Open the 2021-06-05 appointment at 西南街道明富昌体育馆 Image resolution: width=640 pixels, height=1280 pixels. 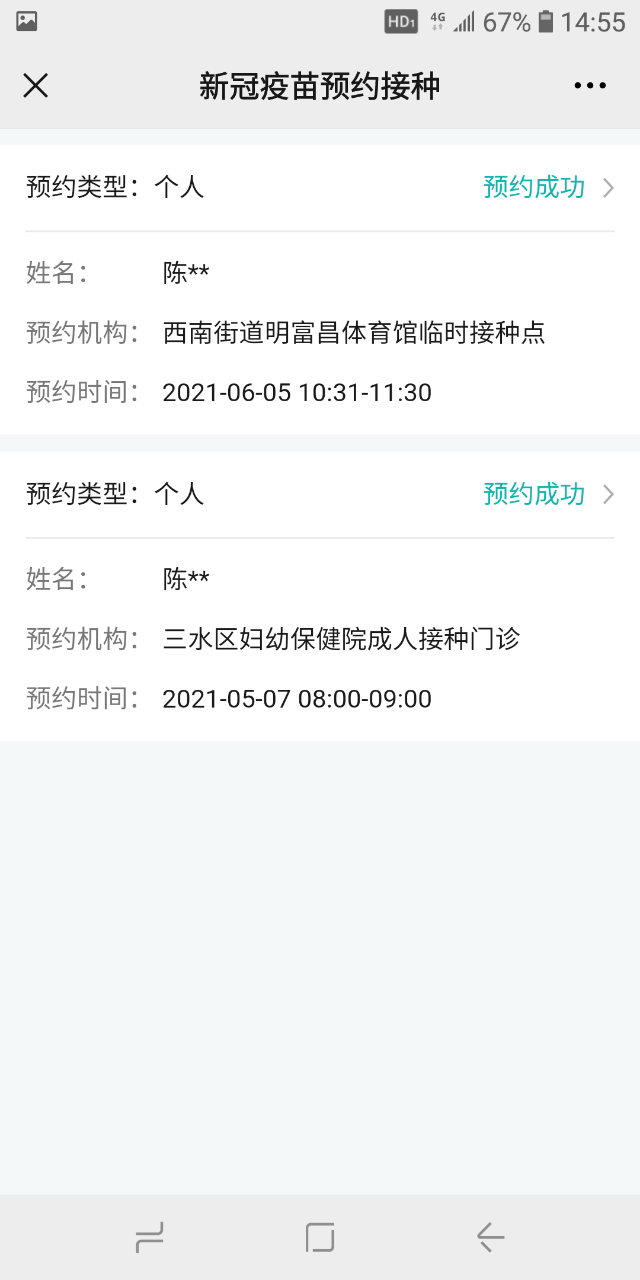click(320, 290)
